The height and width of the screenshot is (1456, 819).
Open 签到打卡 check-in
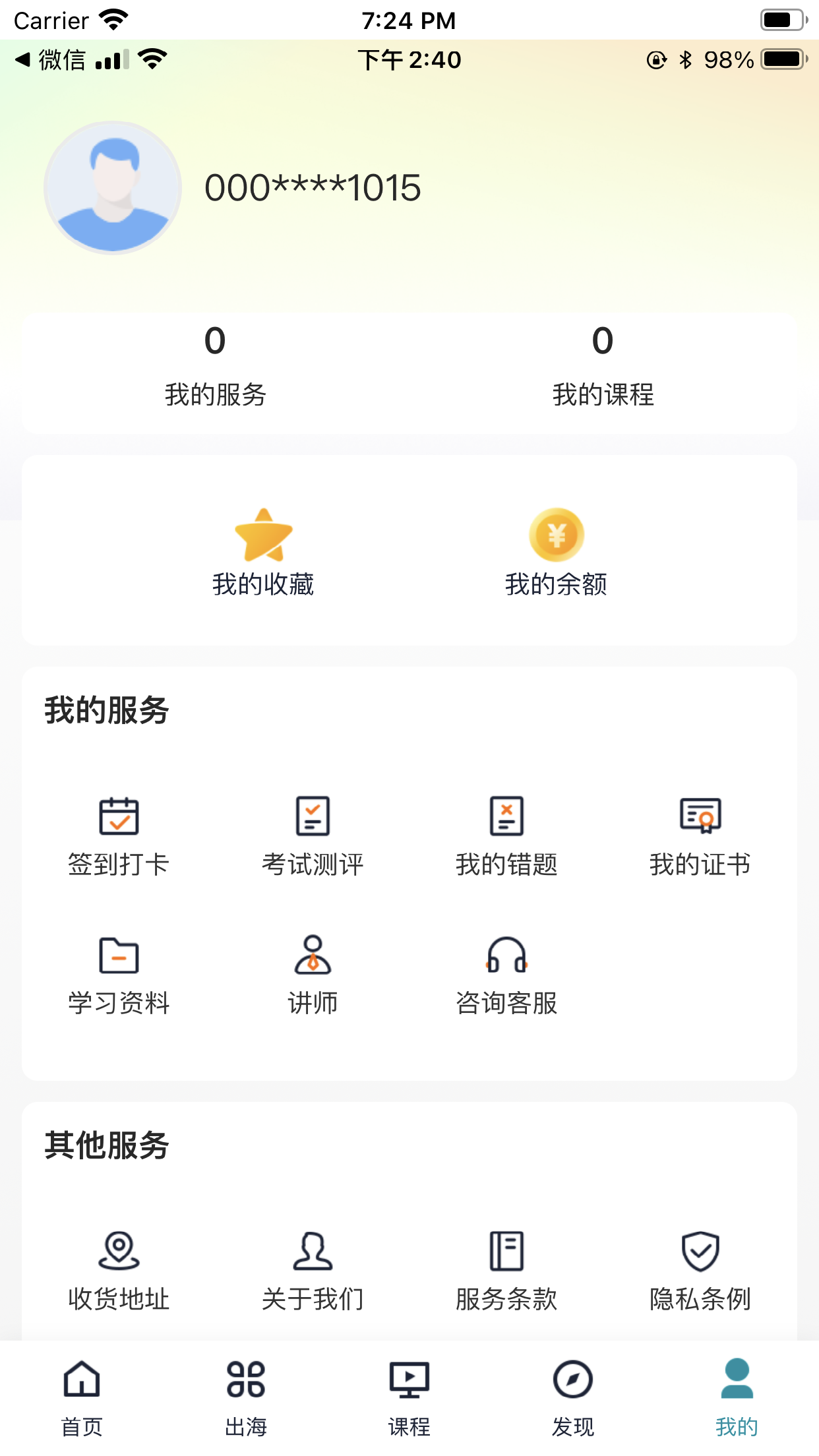(x=119, y=836)
